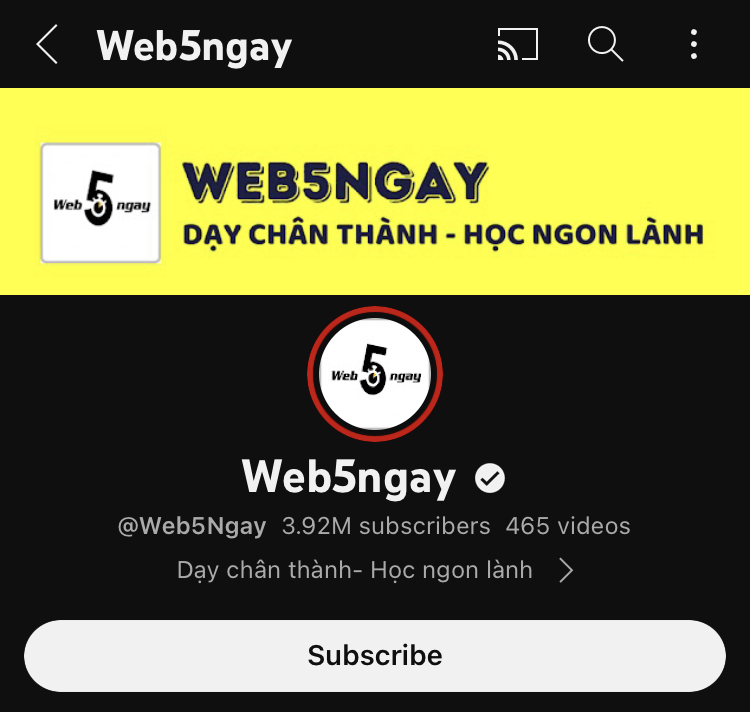
Task: Search within the Web5ngay channel
Action: tap(605, 45)
